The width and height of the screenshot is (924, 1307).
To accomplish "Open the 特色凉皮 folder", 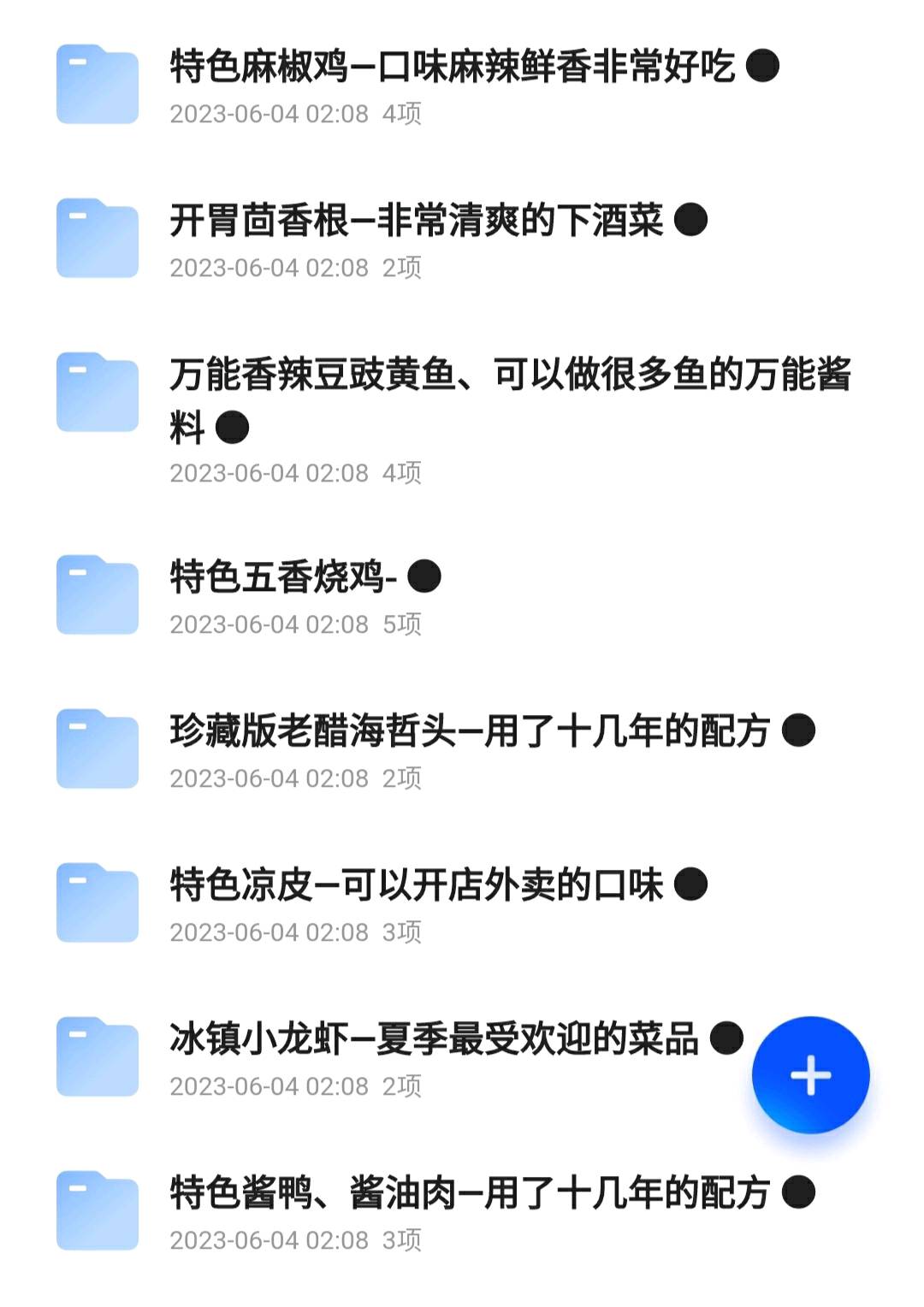I will pyautogui.click(x=416, y=885).
